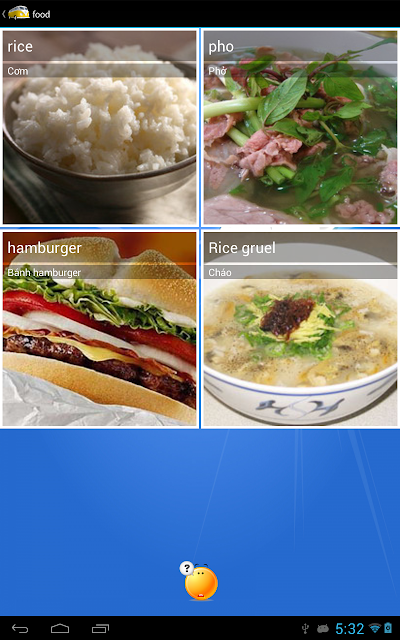Open the rice card
This screenshot has height=640, width=400.
(x=100, y=127)
